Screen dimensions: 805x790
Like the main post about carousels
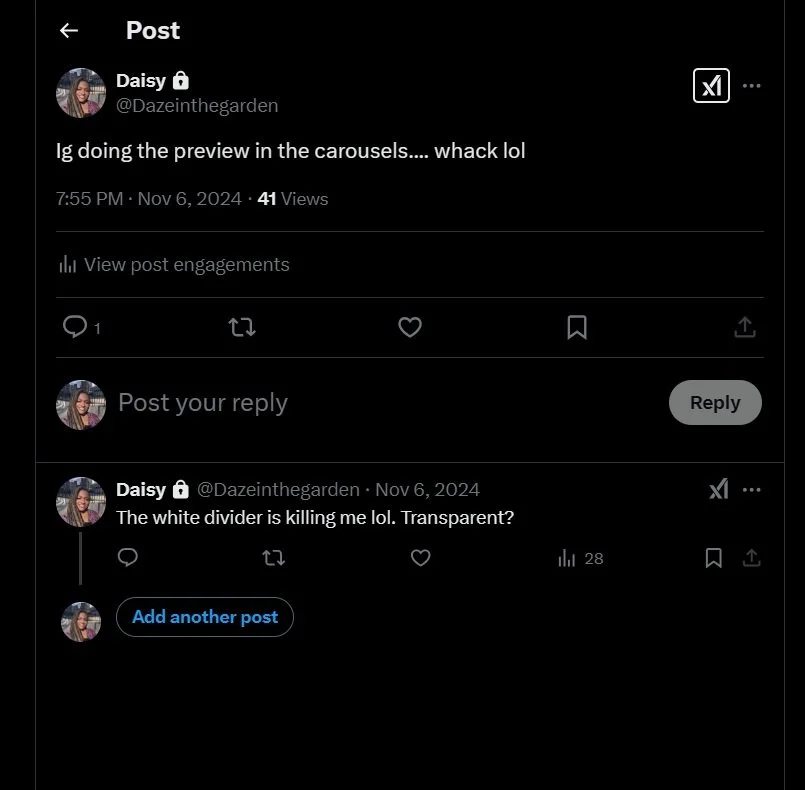click(410, 327)
